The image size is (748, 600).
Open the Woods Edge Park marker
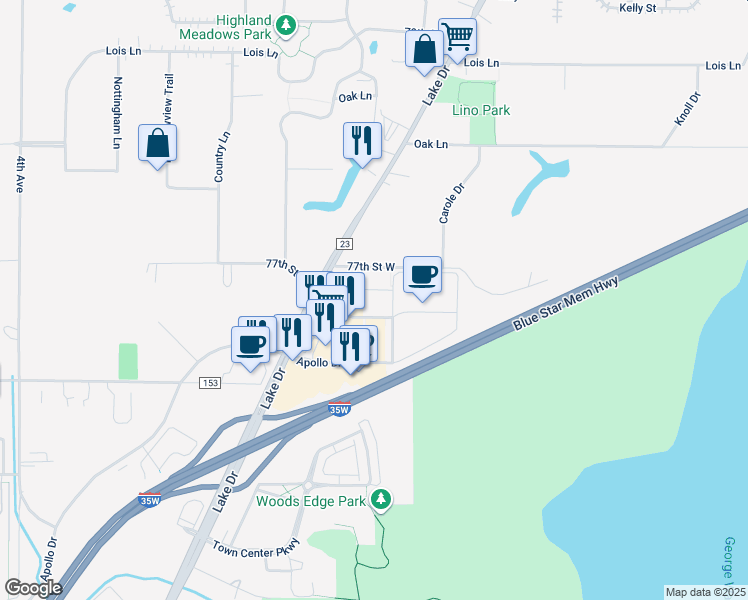pos(380,498)
